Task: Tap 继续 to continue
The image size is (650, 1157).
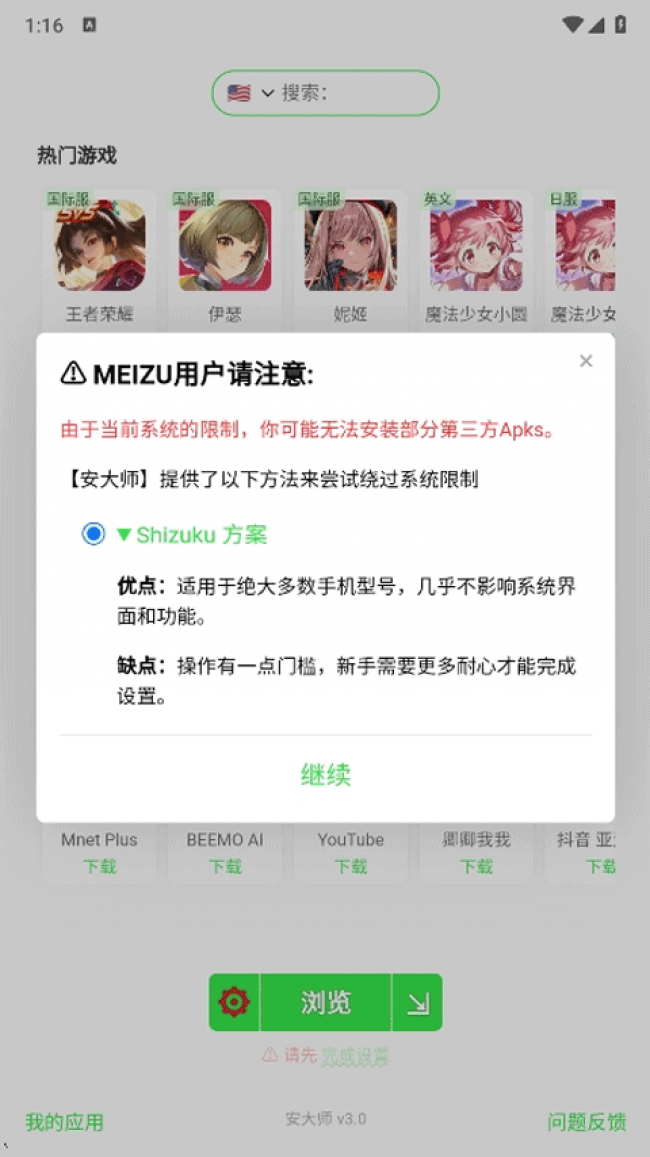Action: 325,775
